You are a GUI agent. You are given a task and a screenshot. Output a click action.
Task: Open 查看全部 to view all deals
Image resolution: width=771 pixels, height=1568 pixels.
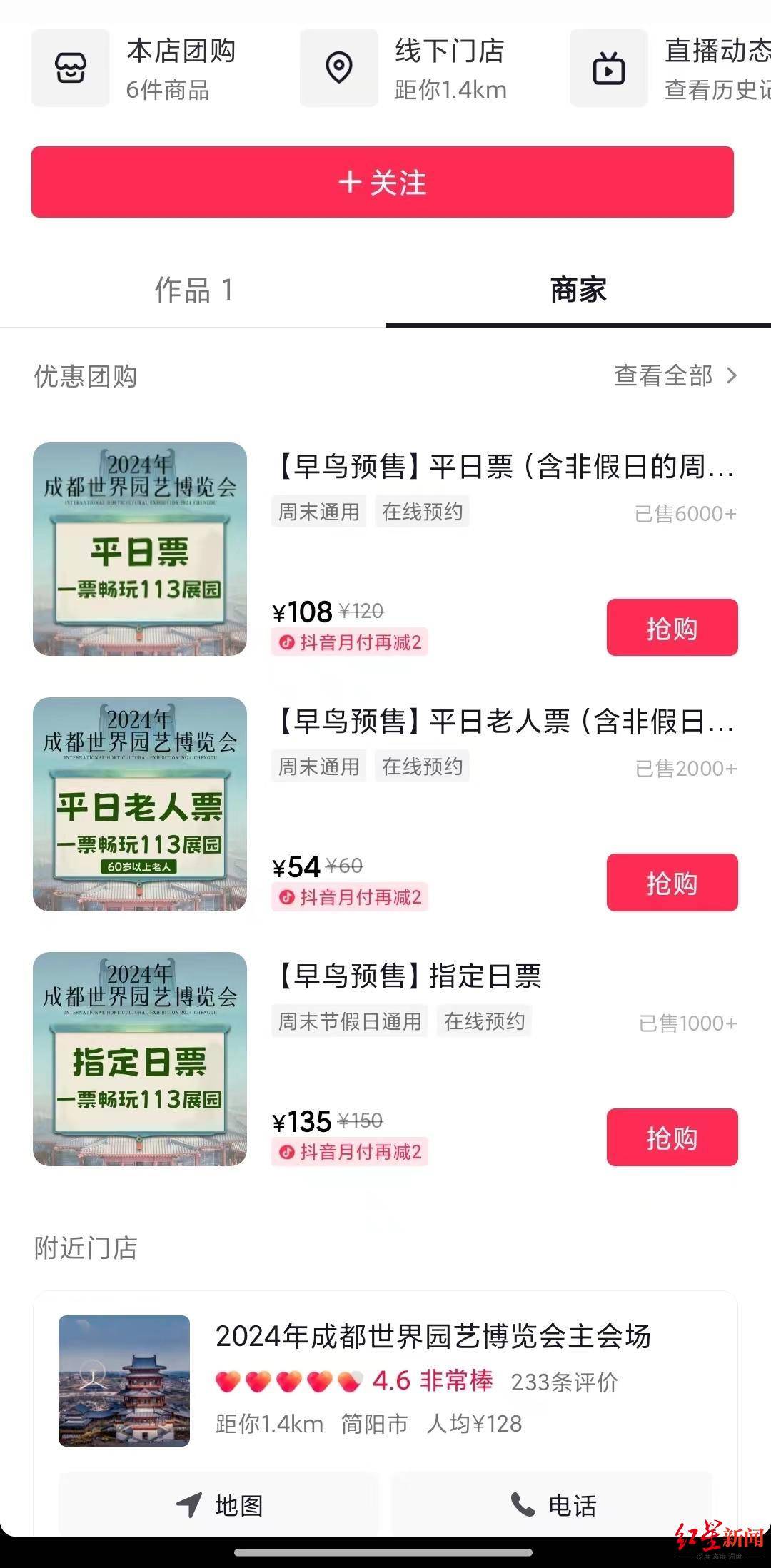click(x=675, y=375)
